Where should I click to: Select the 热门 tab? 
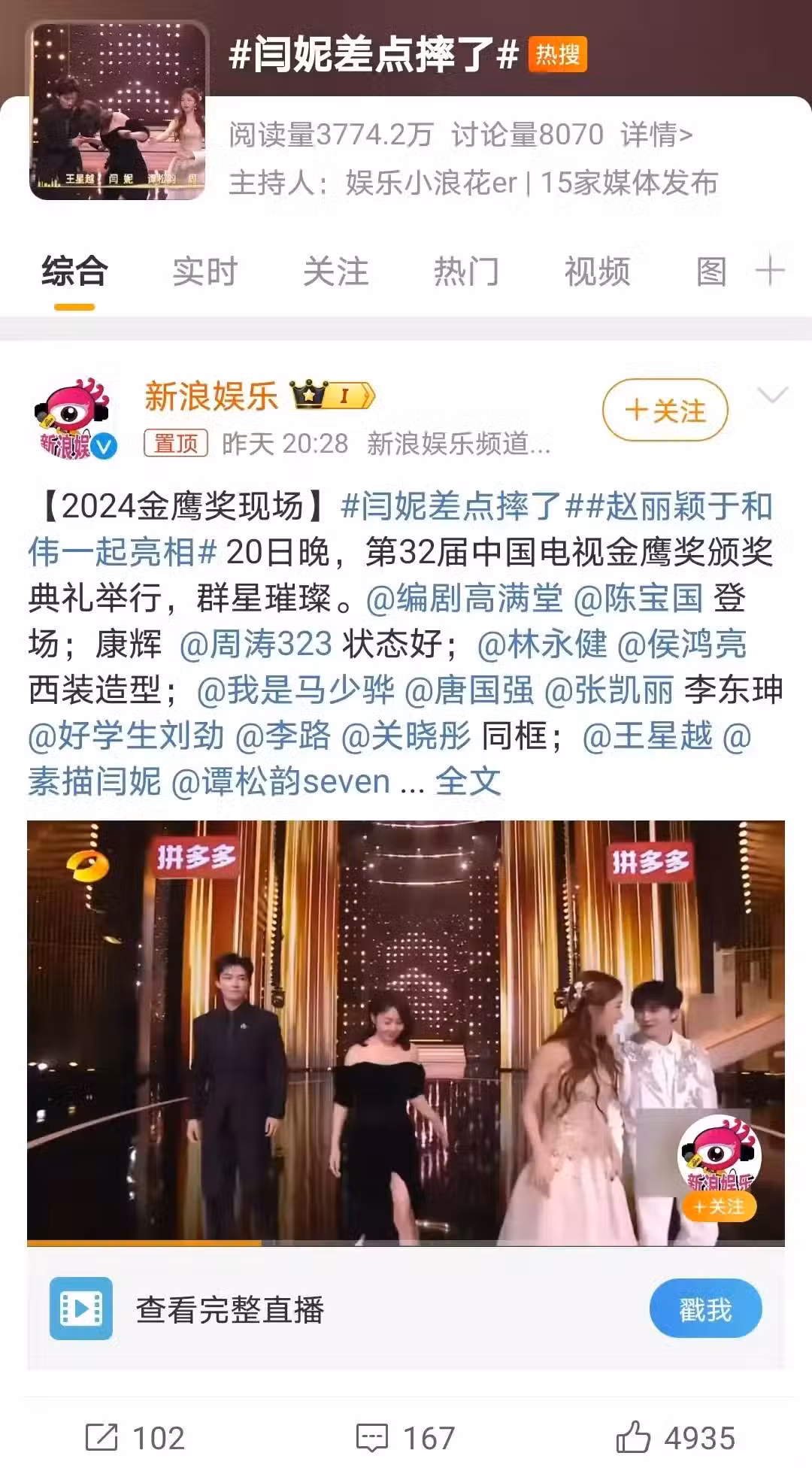(466, 271)
